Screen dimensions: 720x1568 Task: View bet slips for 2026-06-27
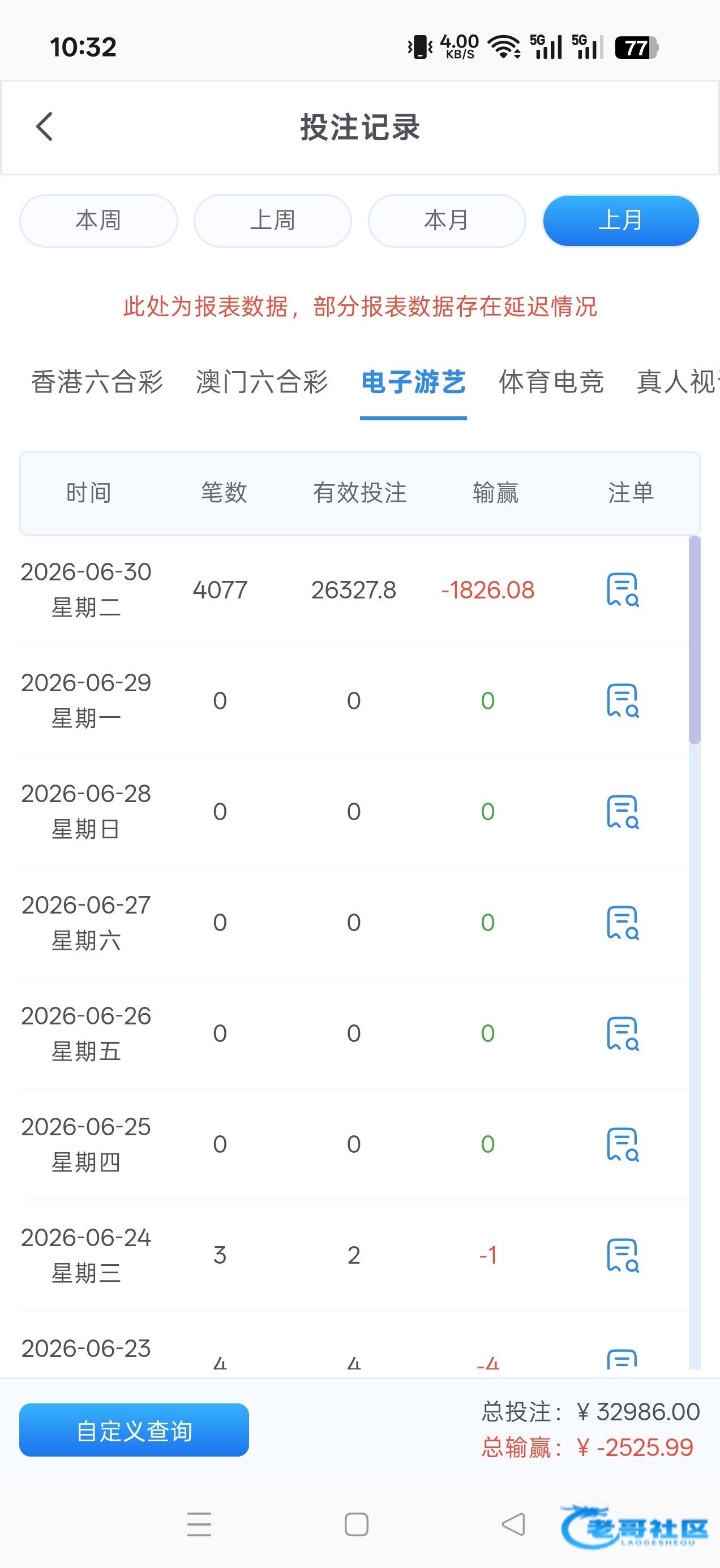click(x=623, y=923)
